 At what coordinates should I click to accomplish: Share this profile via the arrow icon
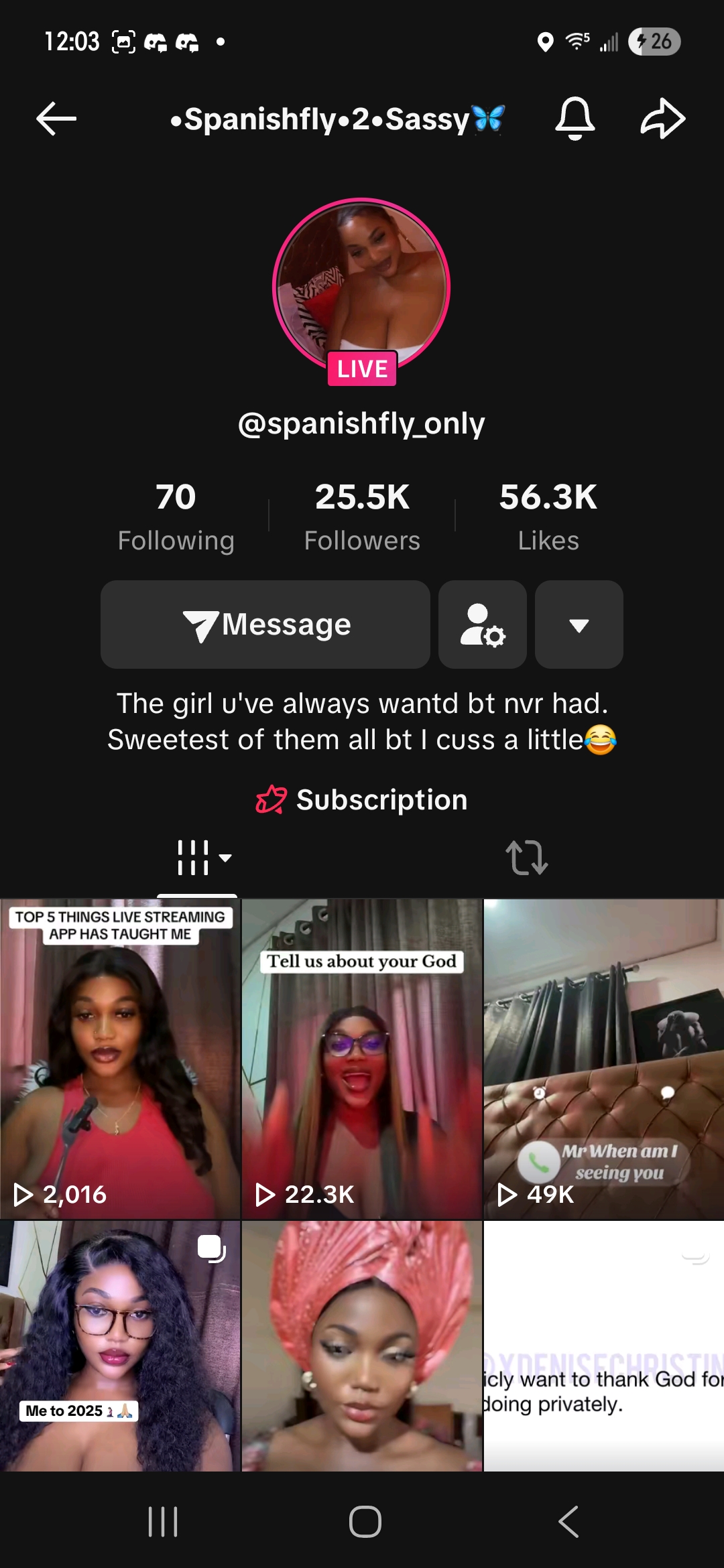coord(662,119)
